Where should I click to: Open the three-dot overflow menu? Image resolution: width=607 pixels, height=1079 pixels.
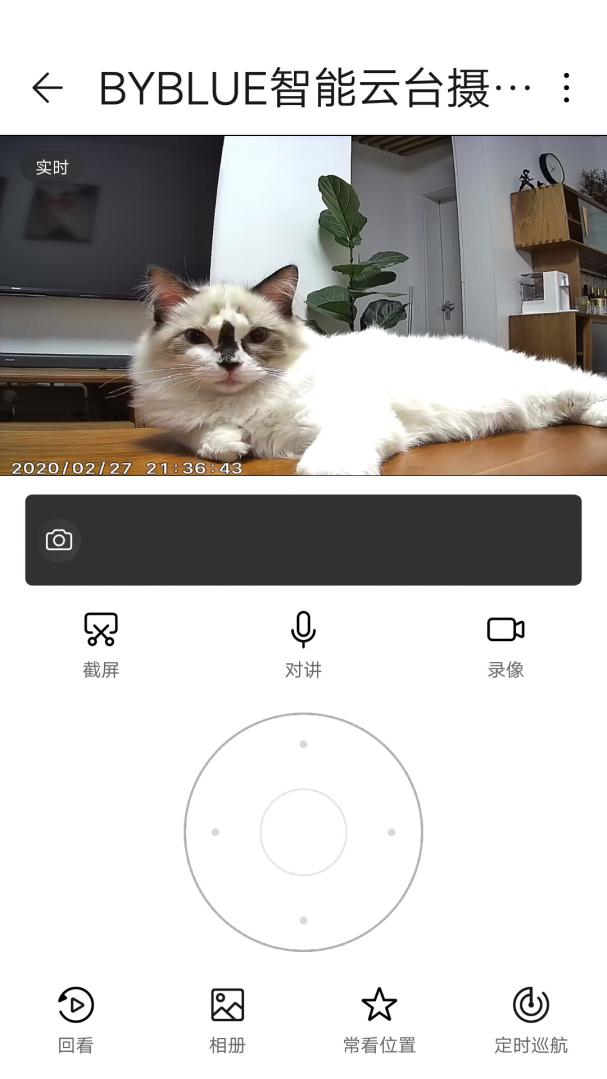click(x=566, y=88)
